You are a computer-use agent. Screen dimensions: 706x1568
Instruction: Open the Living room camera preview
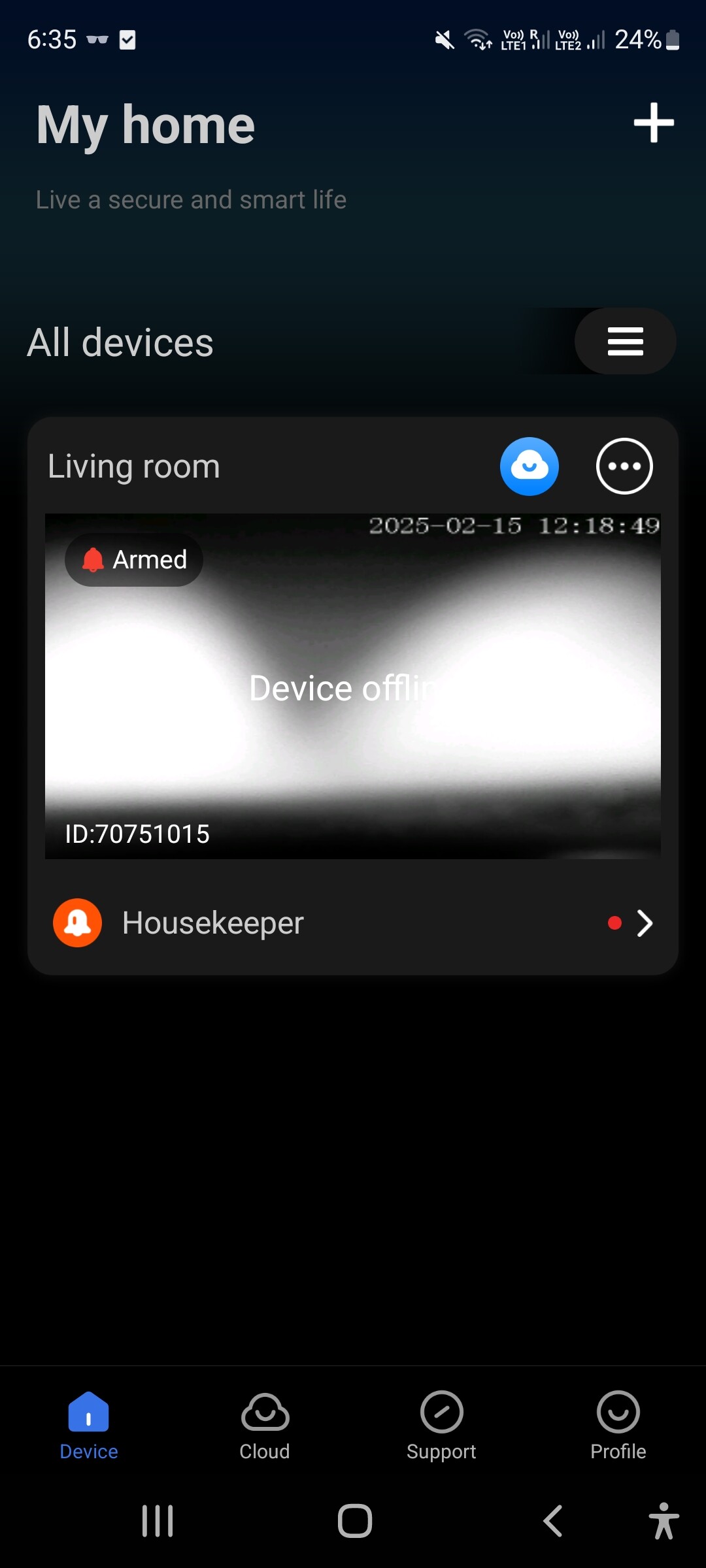tap(353, 686)
